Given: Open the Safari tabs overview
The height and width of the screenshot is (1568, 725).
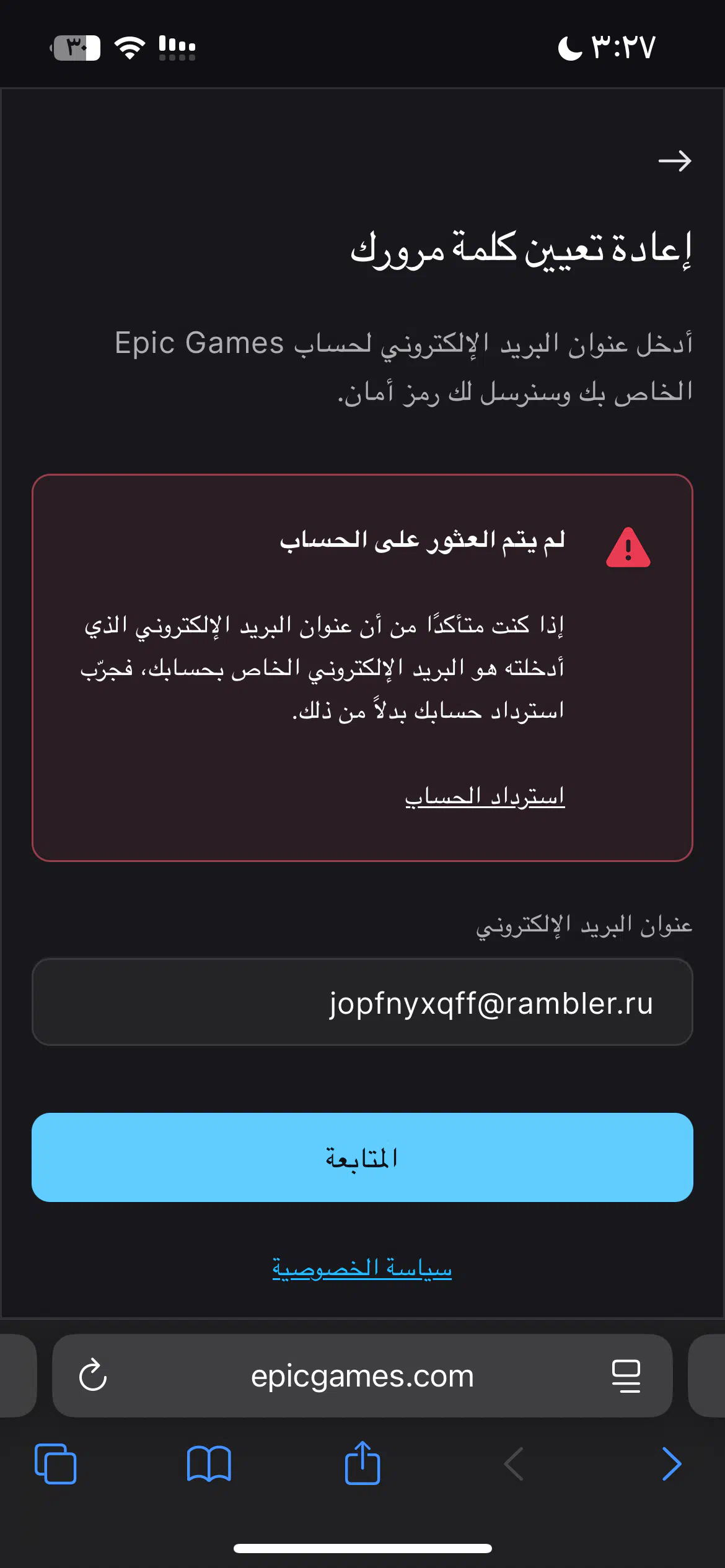Looking at the screenshot, I should 56,1463.
